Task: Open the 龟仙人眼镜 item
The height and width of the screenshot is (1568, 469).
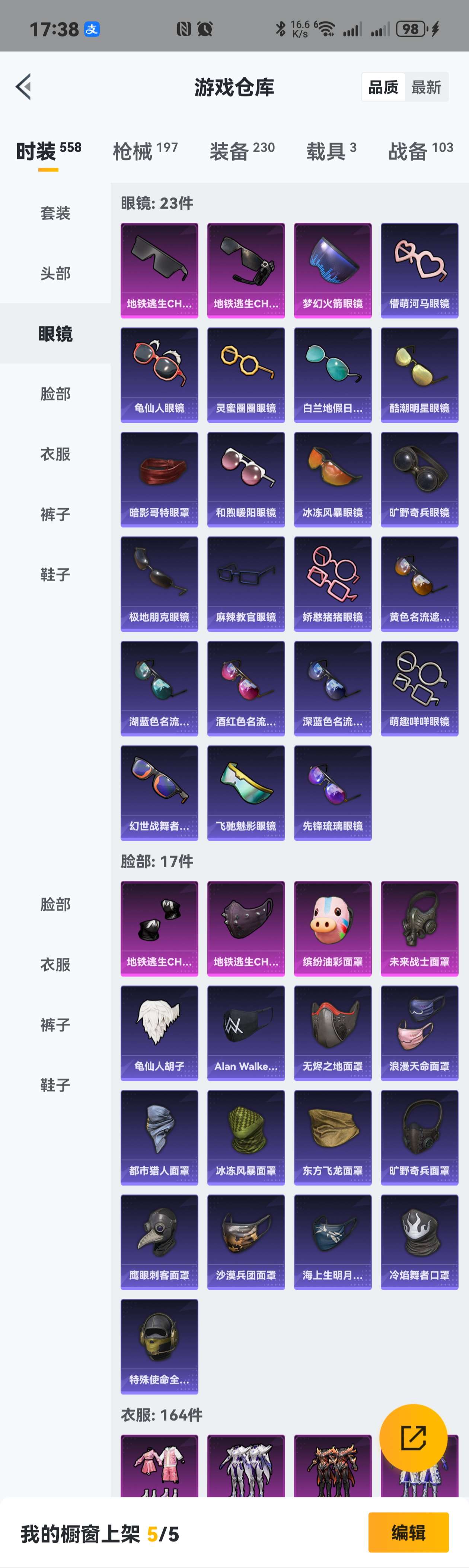Action: coord(160,374)
